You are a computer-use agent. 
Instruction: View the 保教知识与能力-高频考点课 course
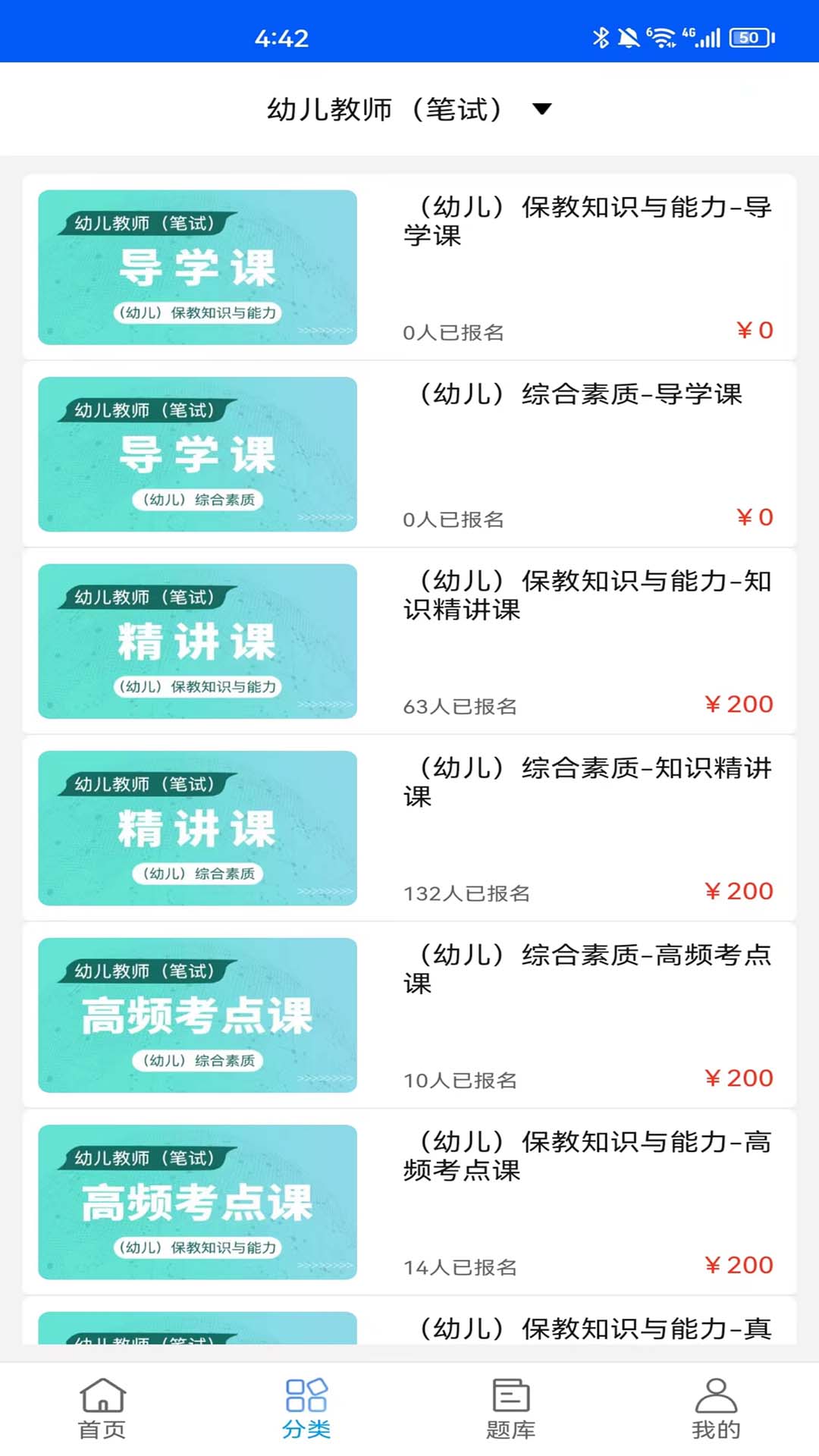409,1202
